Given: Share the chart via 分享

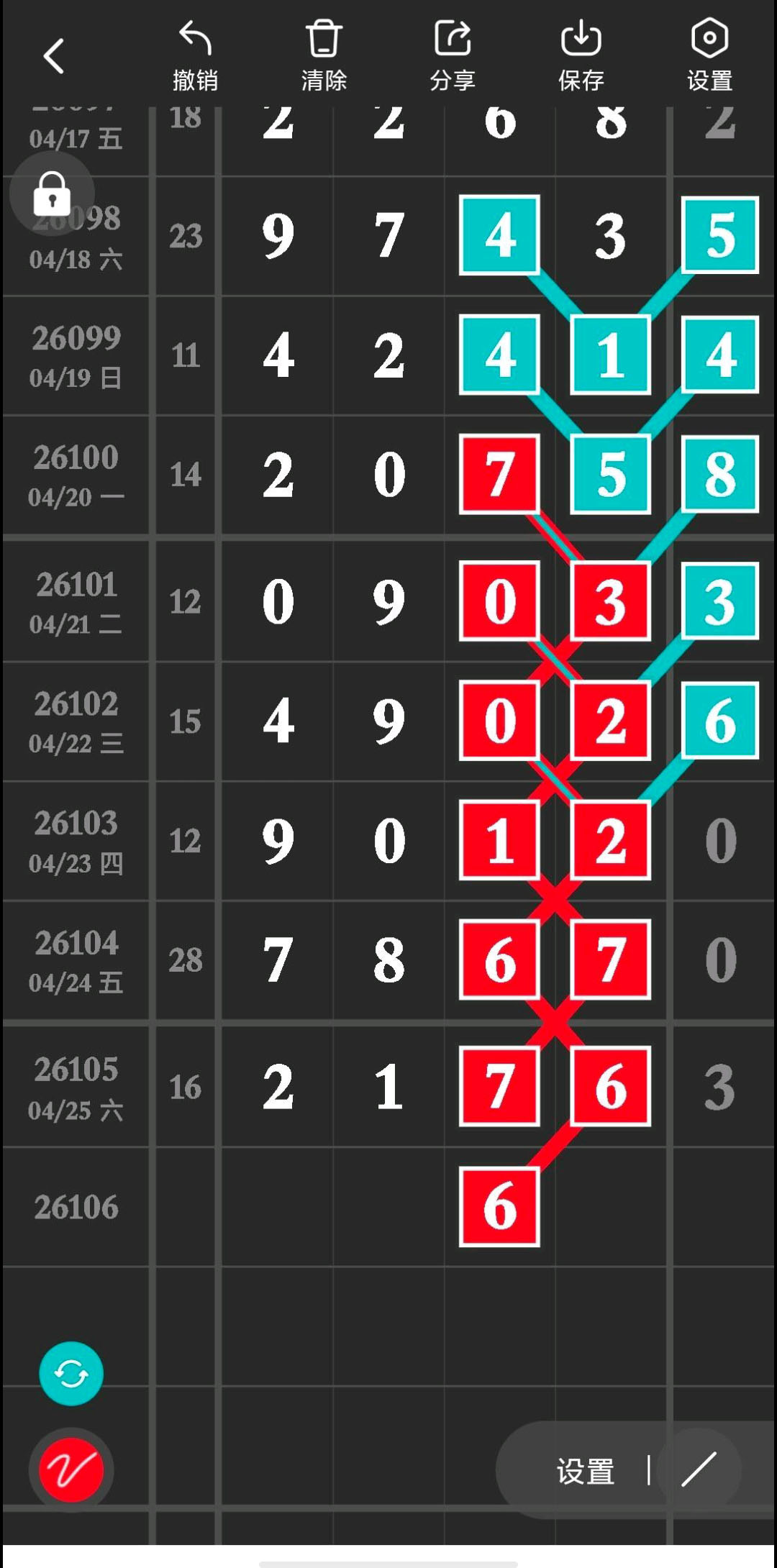Looking at the screenshot, I should click(x=453, y=56).
